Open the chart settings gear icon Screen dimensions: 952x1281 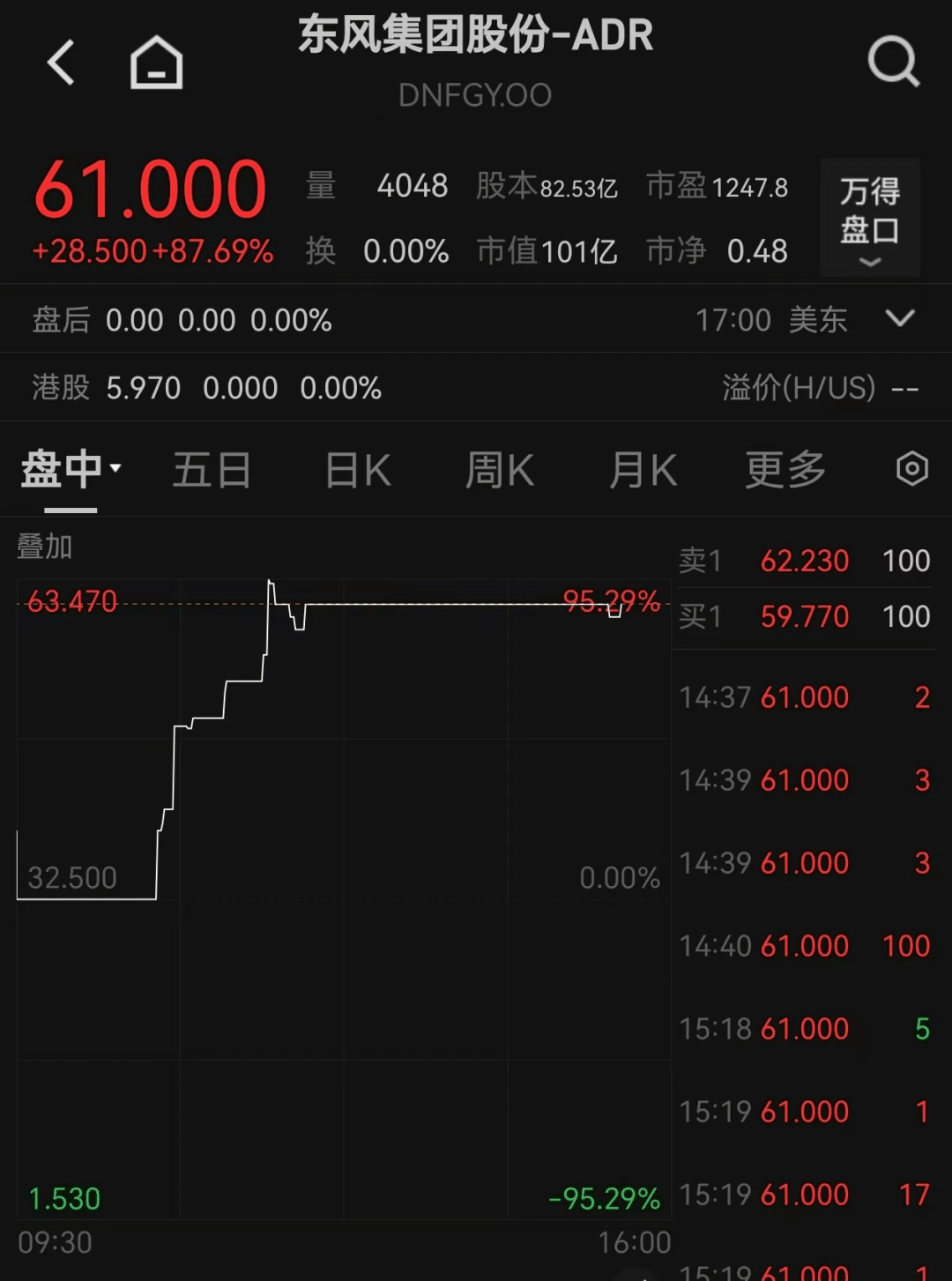[x=911, y=470]
